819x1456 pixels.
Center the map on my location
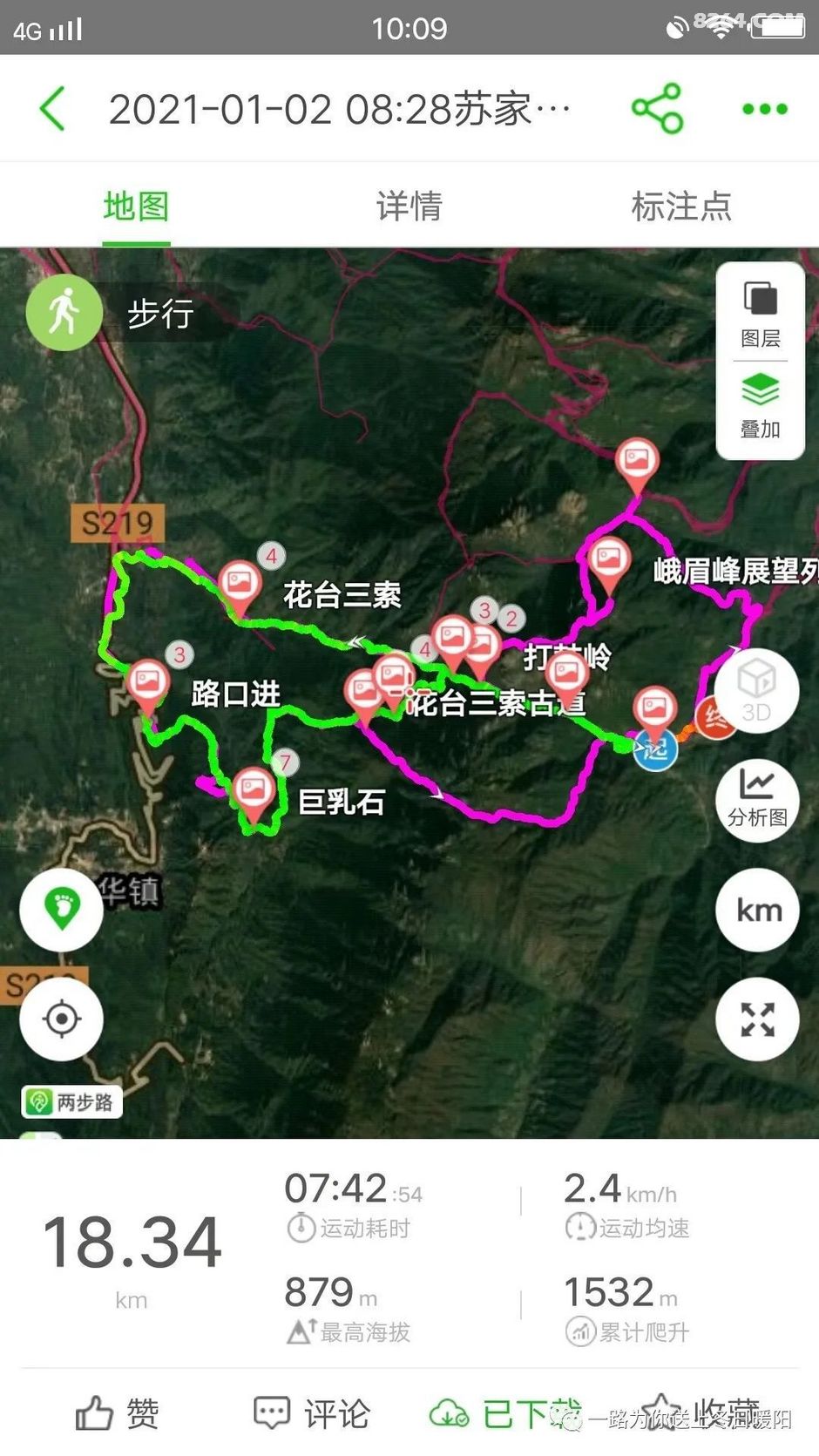(x=62, y=1019)
